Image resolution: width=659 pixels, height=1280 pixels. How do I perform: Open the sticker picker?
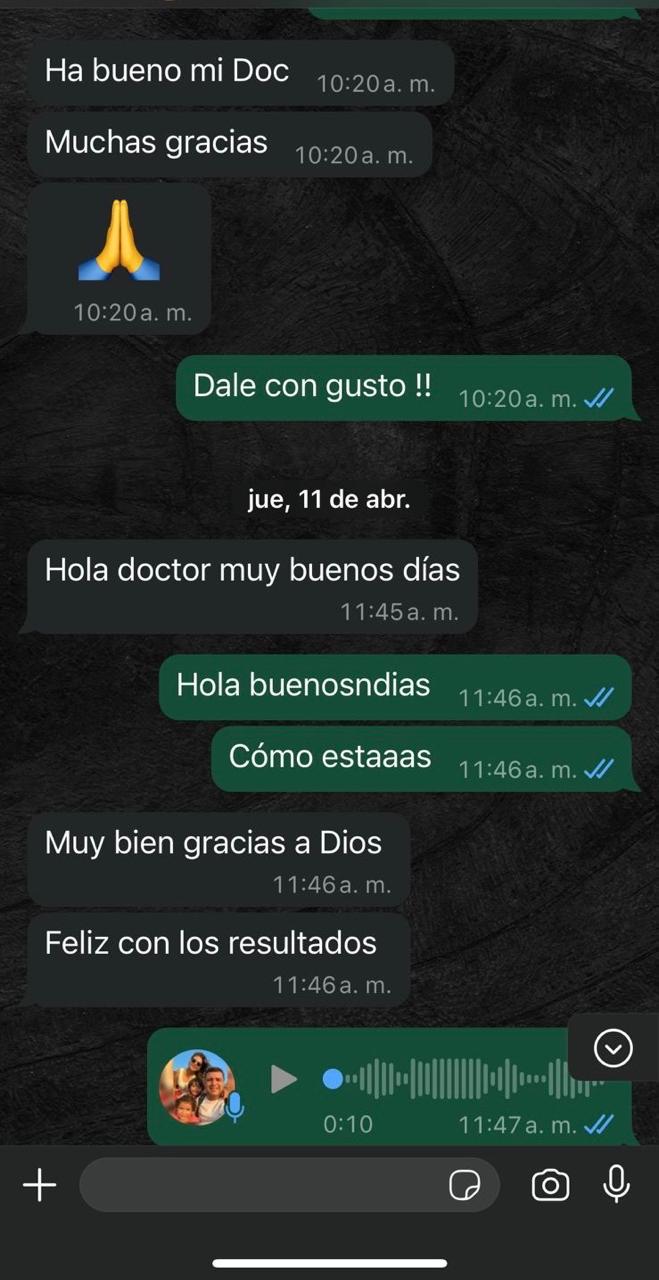click(463, 1186)
